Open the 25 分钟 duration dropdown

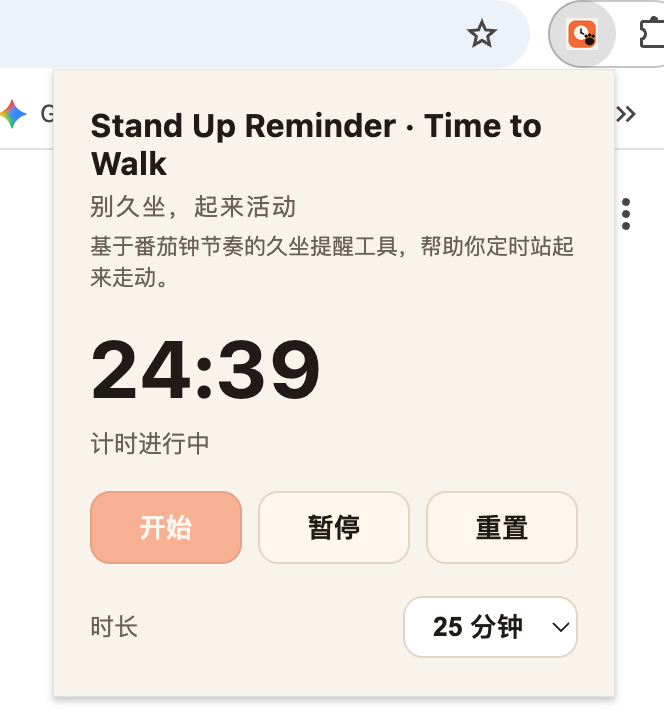[490, 627]
